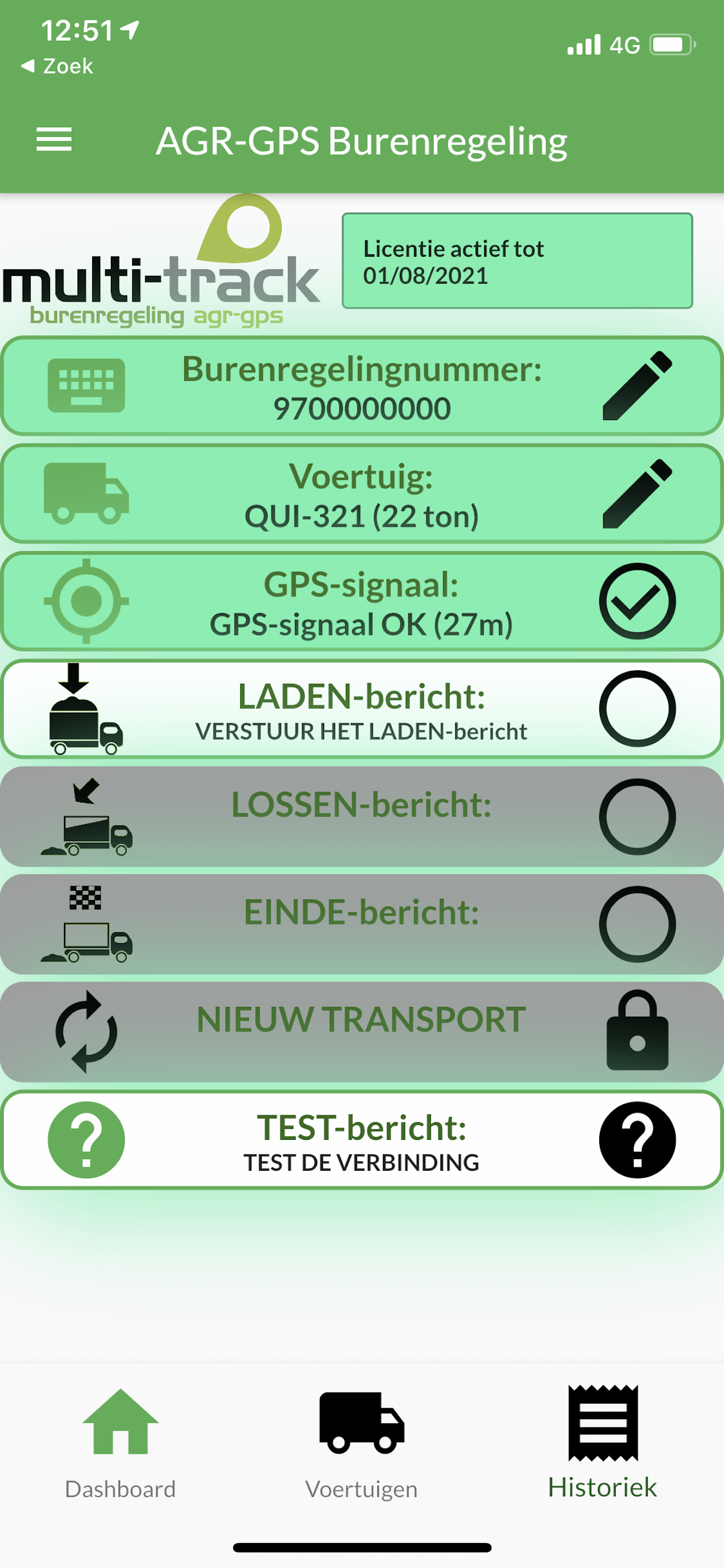Start a NIEUW TRANSPORT
This screenshot has width=724, height=1568.
[x=361, y=1032]
